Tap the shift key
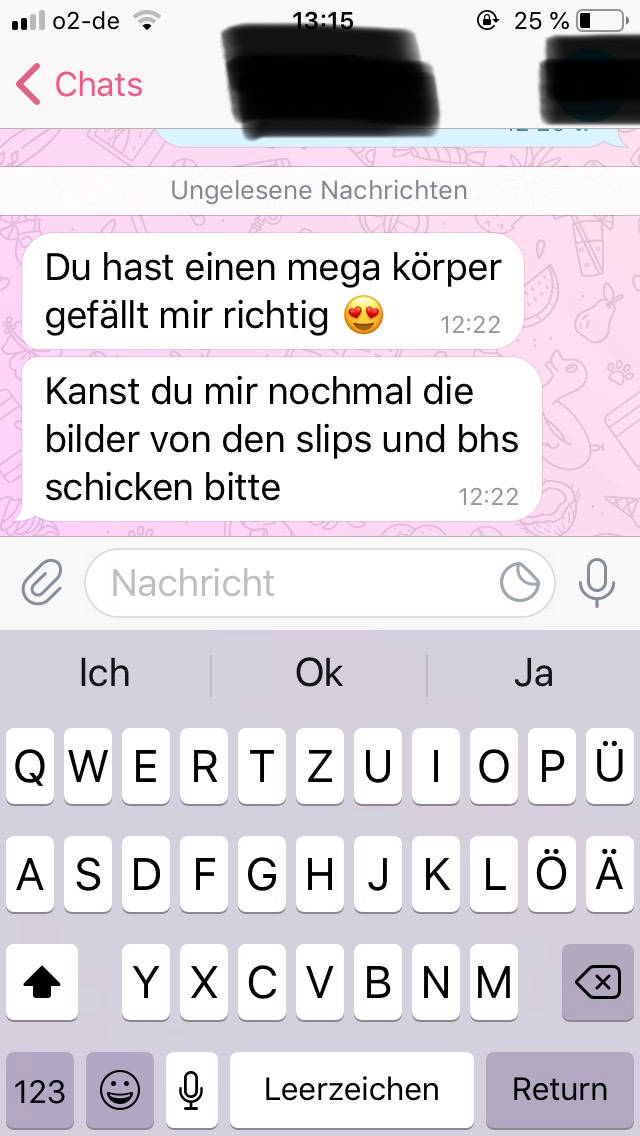Image resolution: width=640 pixels, height=1136 pixels. (41, 984)
